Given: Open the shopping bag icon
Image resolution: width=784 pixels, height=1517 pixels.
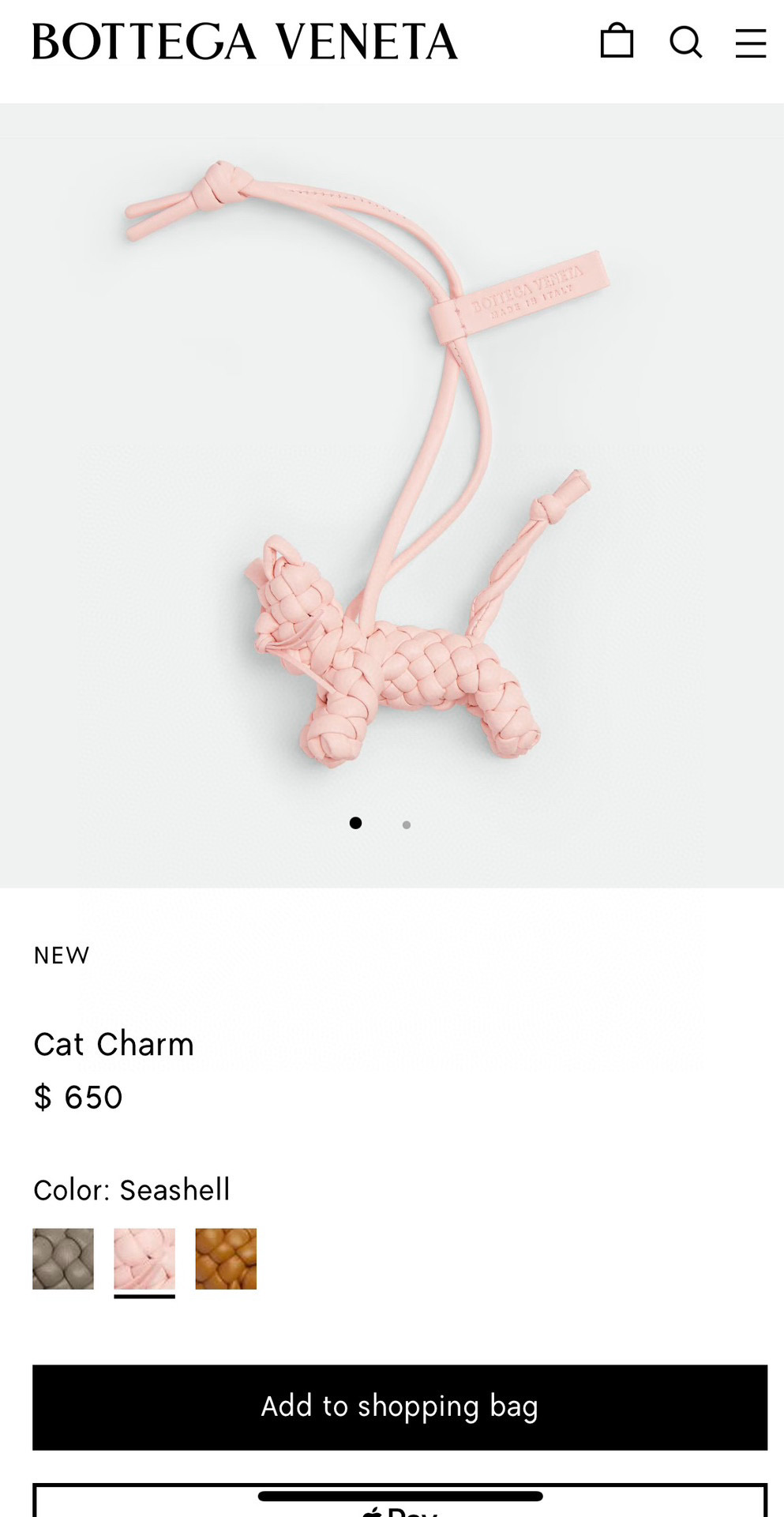Looking at the screenshot, I should [x=617, y=41].
